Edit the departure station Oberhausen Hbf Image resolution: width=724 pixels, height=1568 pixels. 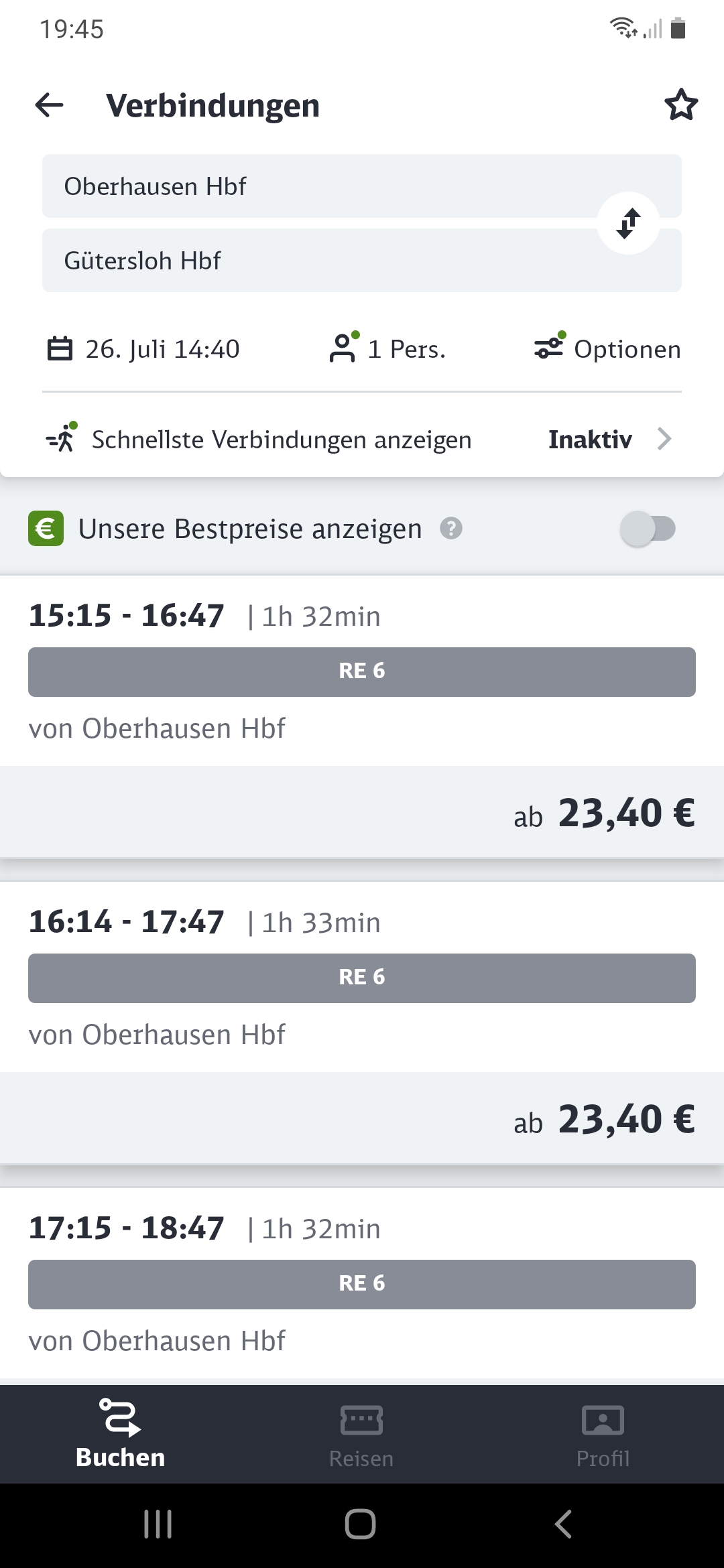[362, 186]
